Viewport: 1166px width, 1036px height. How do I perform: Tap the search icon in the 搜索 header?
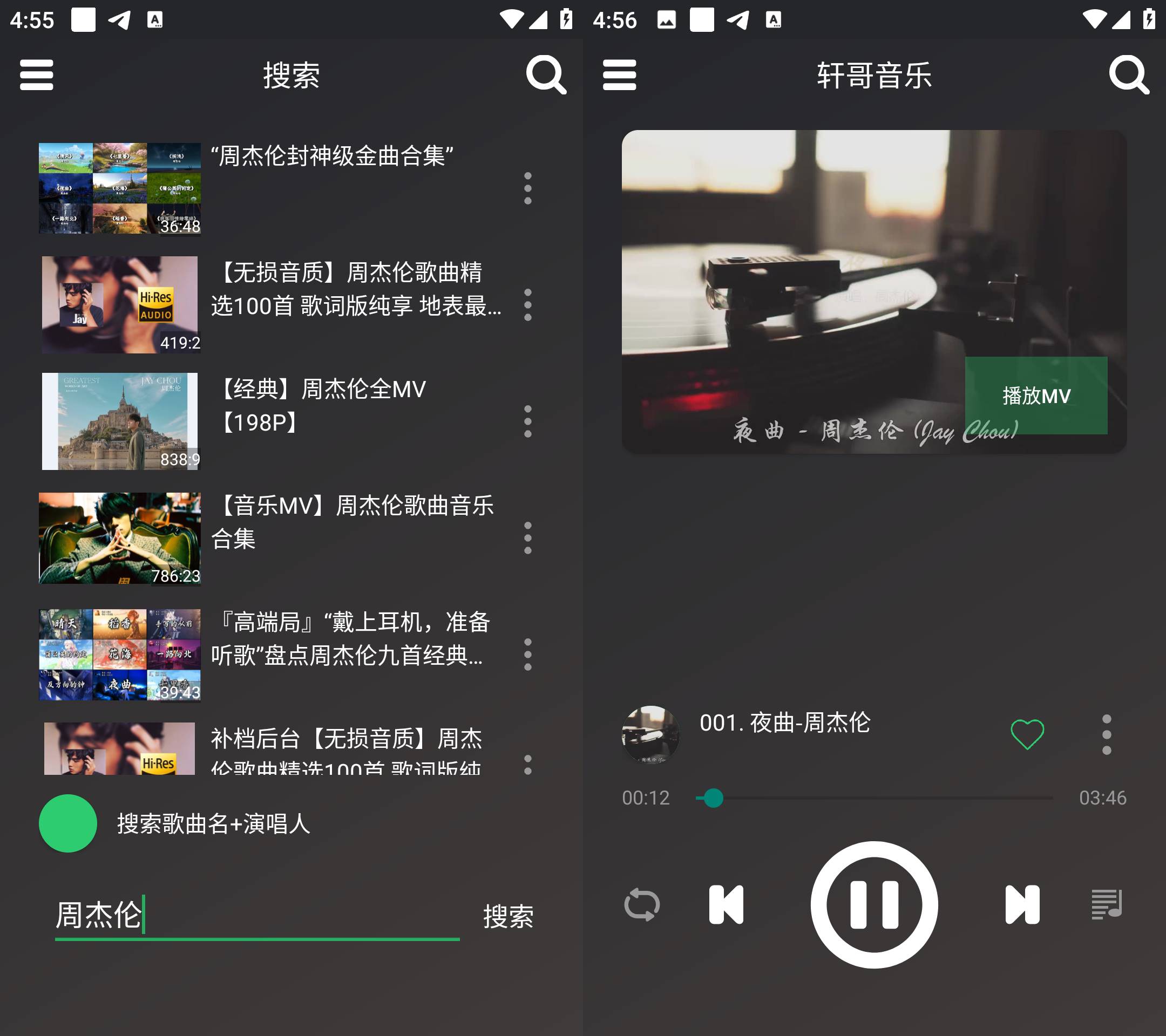point(545,74)
